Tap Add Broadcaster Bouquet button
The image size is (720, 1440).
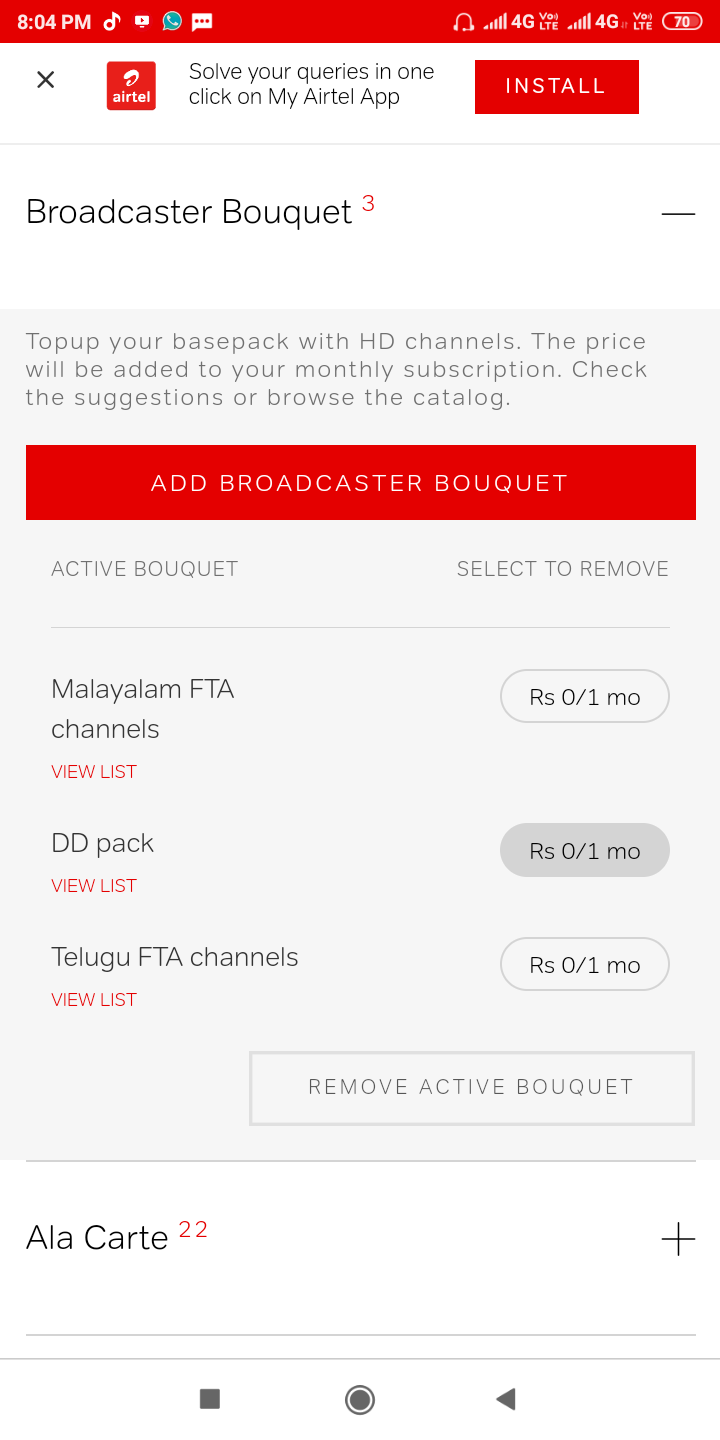(x=360, y=483)
